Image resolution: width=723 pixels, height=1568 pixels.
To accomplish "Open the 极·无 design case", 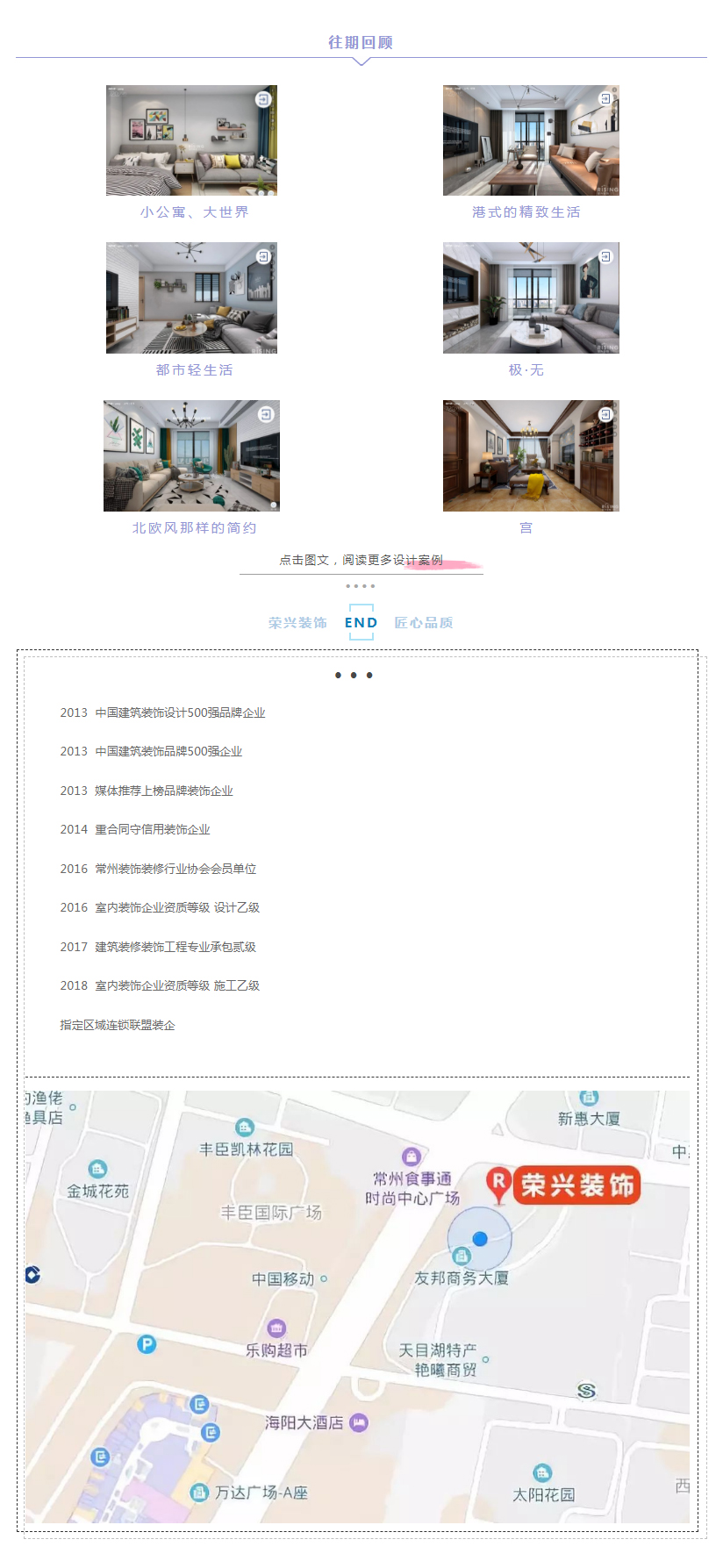I will [531, 298].
